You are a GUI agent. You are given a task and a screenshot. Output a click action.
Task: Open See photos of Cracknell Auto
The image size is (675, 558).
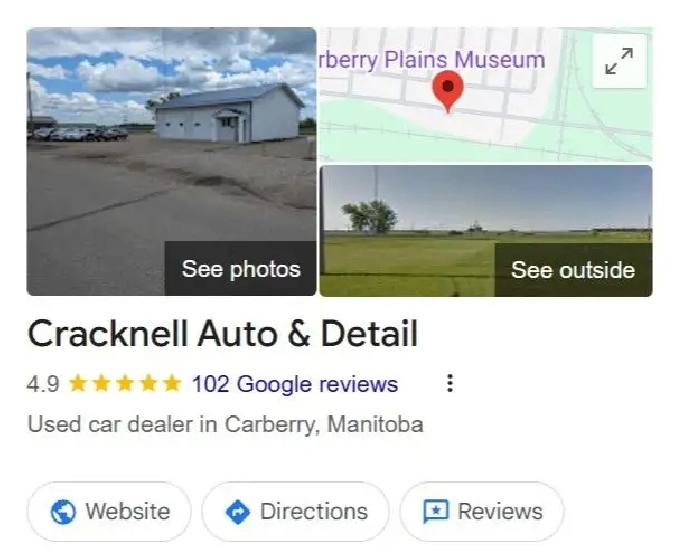click(240, 269)
